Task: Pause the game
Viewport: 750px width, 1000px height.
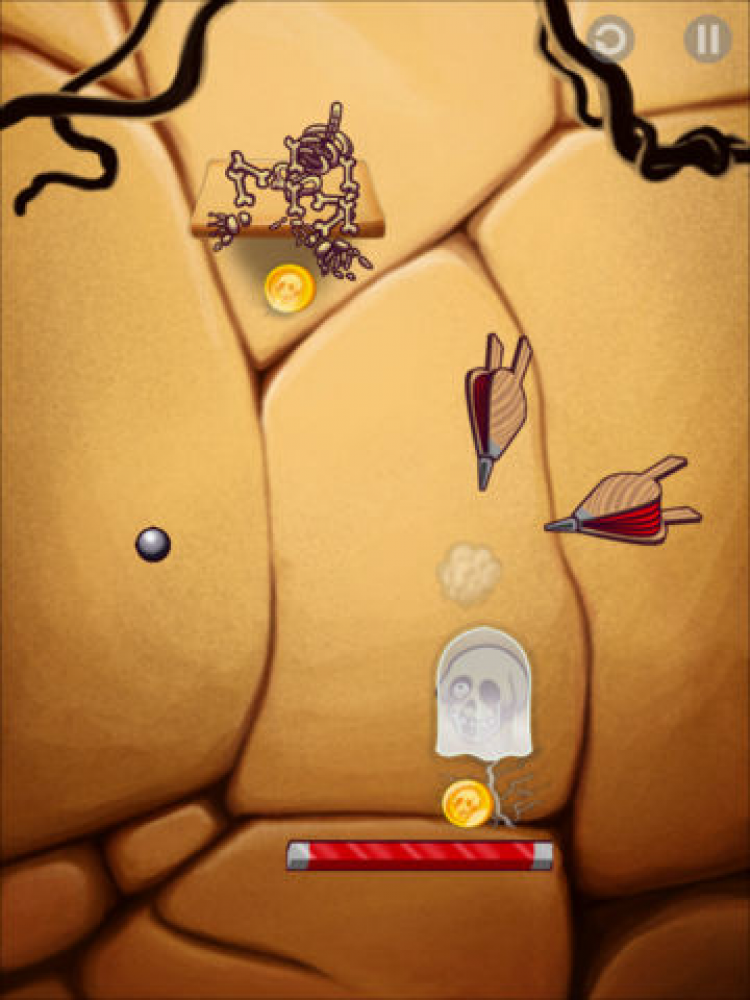Action: click(707, 40)
